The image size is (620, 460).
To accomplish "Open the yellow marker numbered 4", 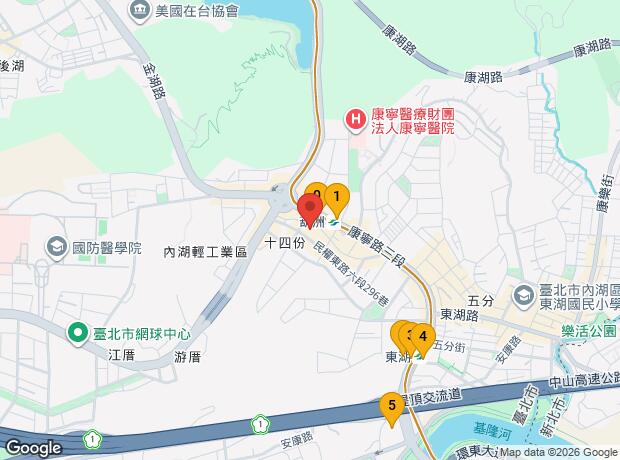I will pyautogui.click(x=423, y=339).
